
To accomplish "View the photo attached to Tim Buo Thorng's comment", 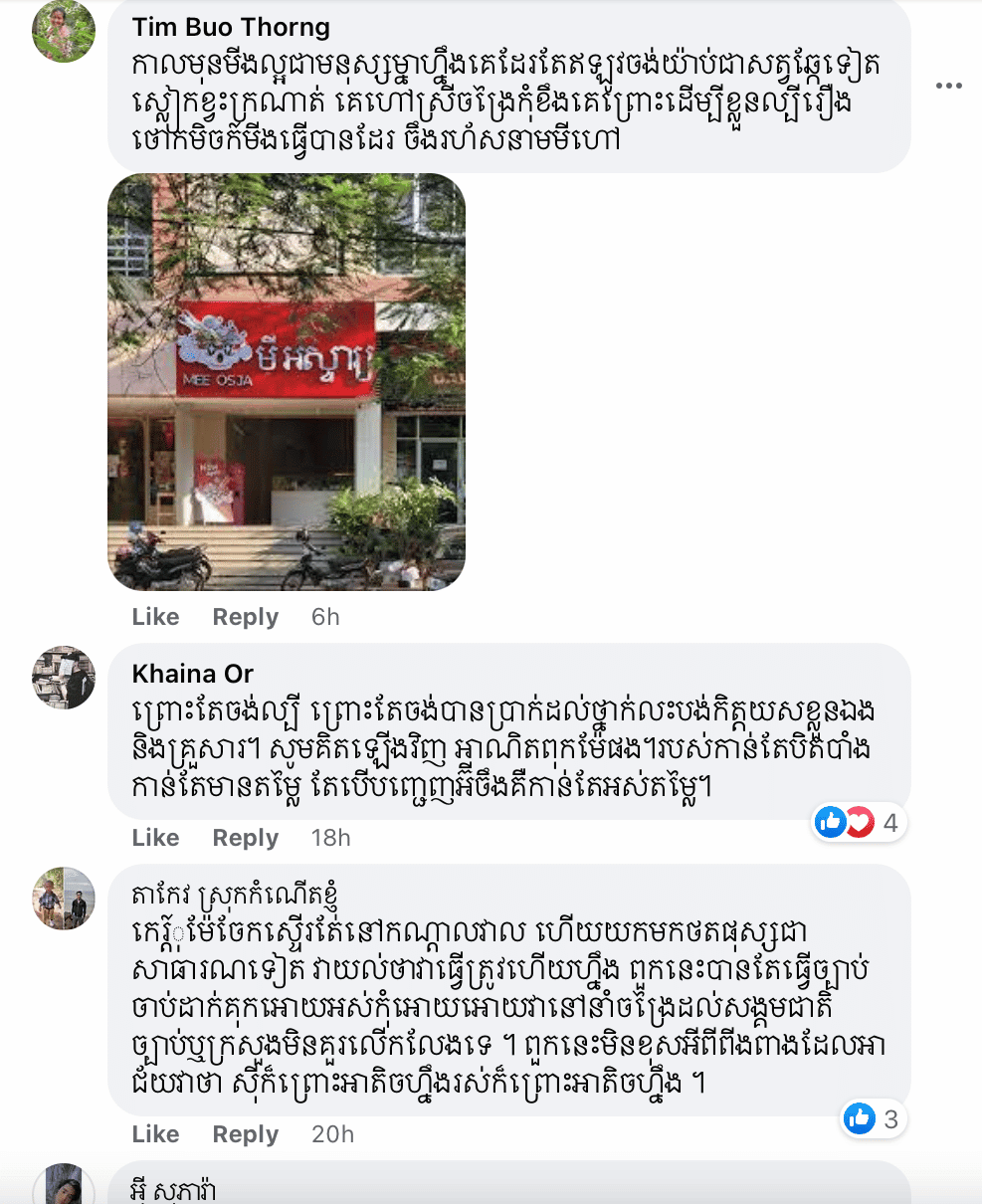I will [287, 382].
